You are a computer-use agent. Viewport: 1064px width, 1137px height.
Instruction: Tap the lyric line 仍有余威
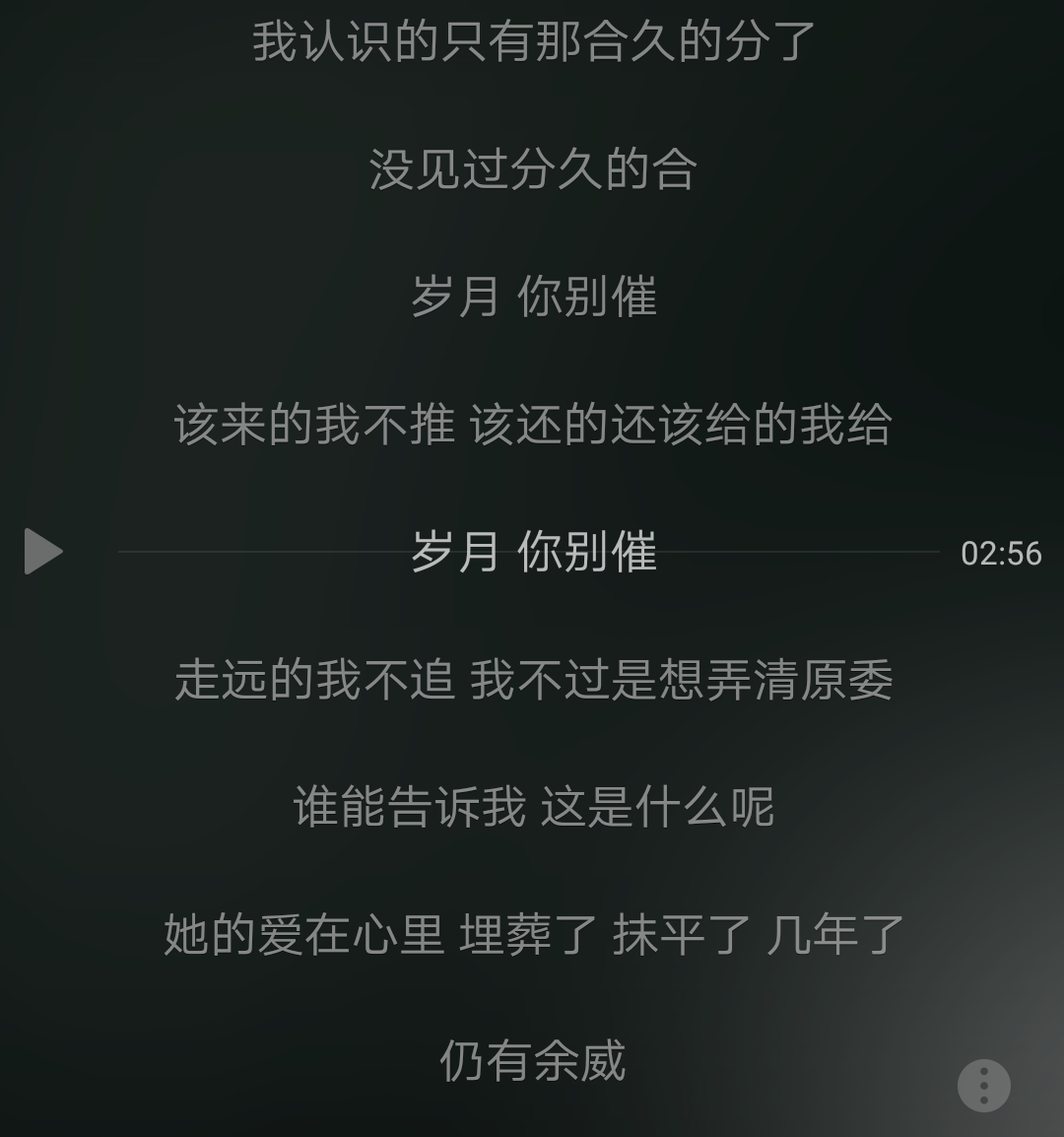pos(532,1063)
